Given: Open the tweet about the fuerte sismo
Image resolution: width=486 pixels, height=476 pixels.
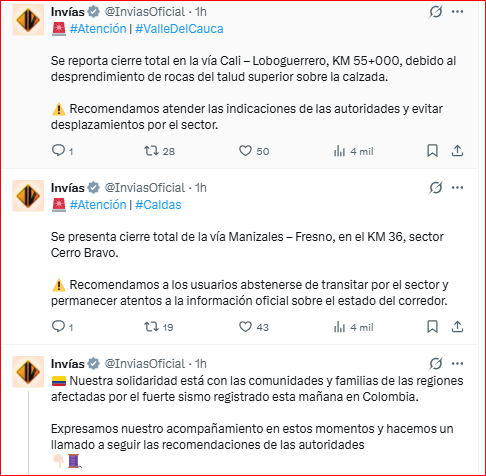Looking at the screenshot, I should 257,413.
